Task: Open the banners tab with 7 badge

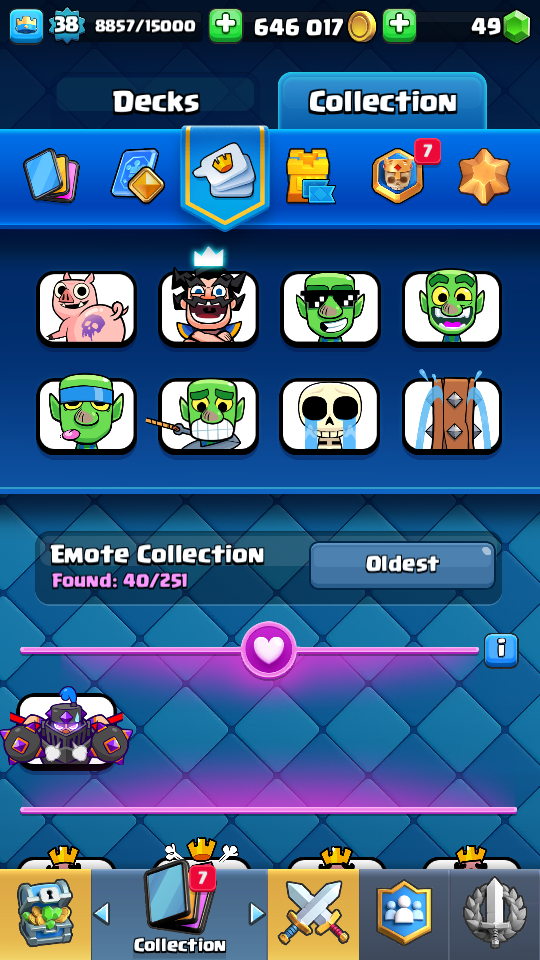Action: pos(398,176)
